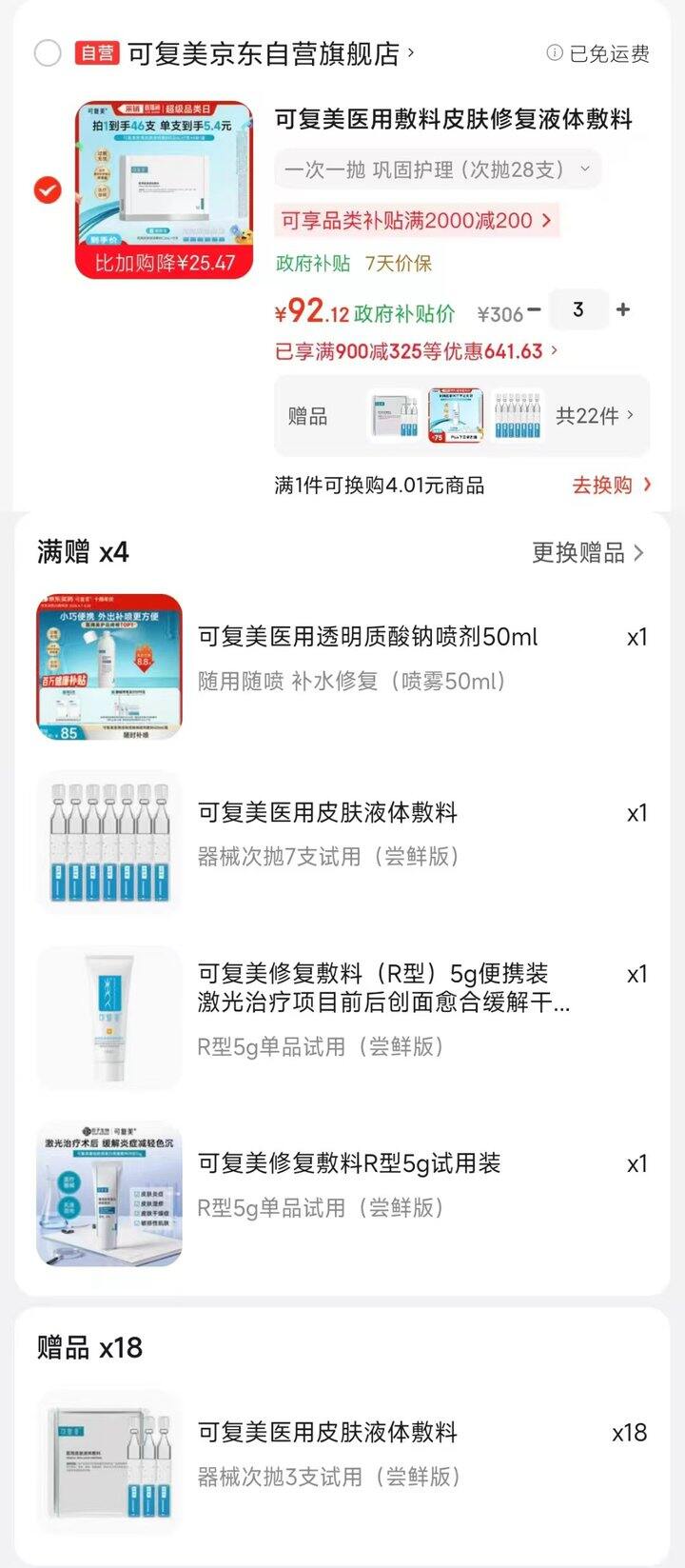Increase the item quantity by one

[623, 309]
